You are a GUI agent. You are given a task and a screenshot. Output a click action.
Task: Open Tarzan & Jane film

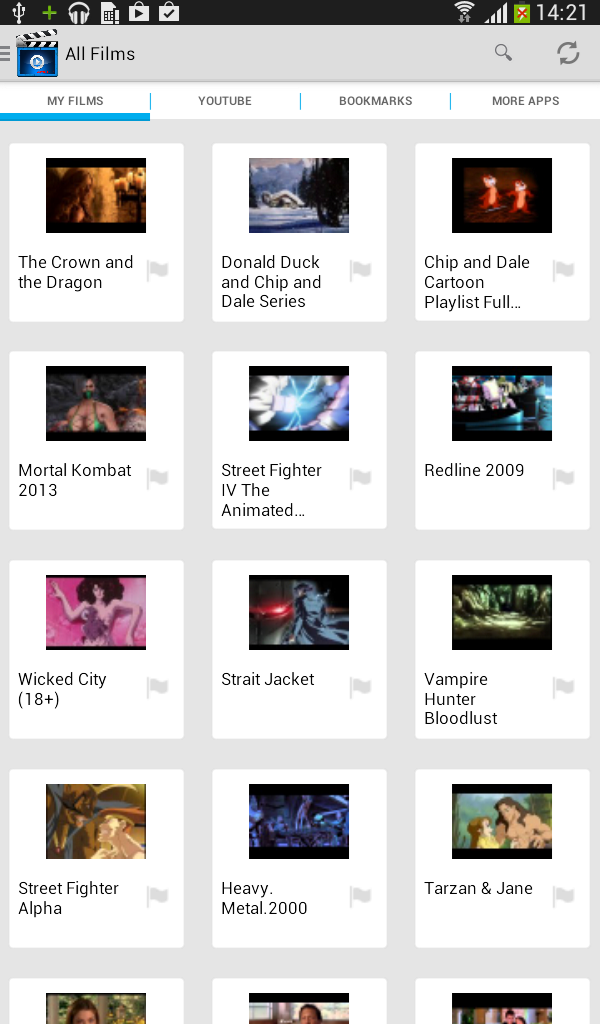click(502, 859)
